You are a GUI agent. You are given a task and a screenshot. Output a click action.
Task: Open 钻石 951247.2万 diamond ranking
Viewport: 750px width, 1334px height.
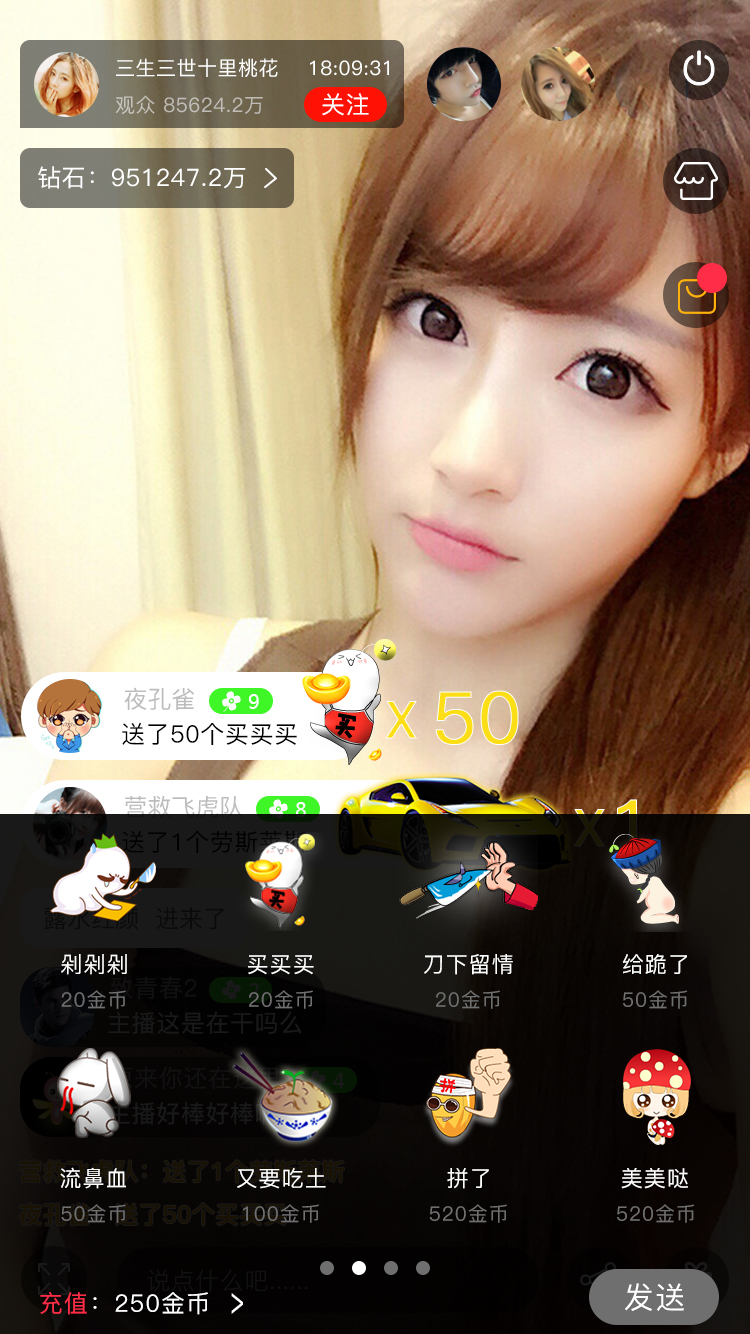click(x=157, y=178)
